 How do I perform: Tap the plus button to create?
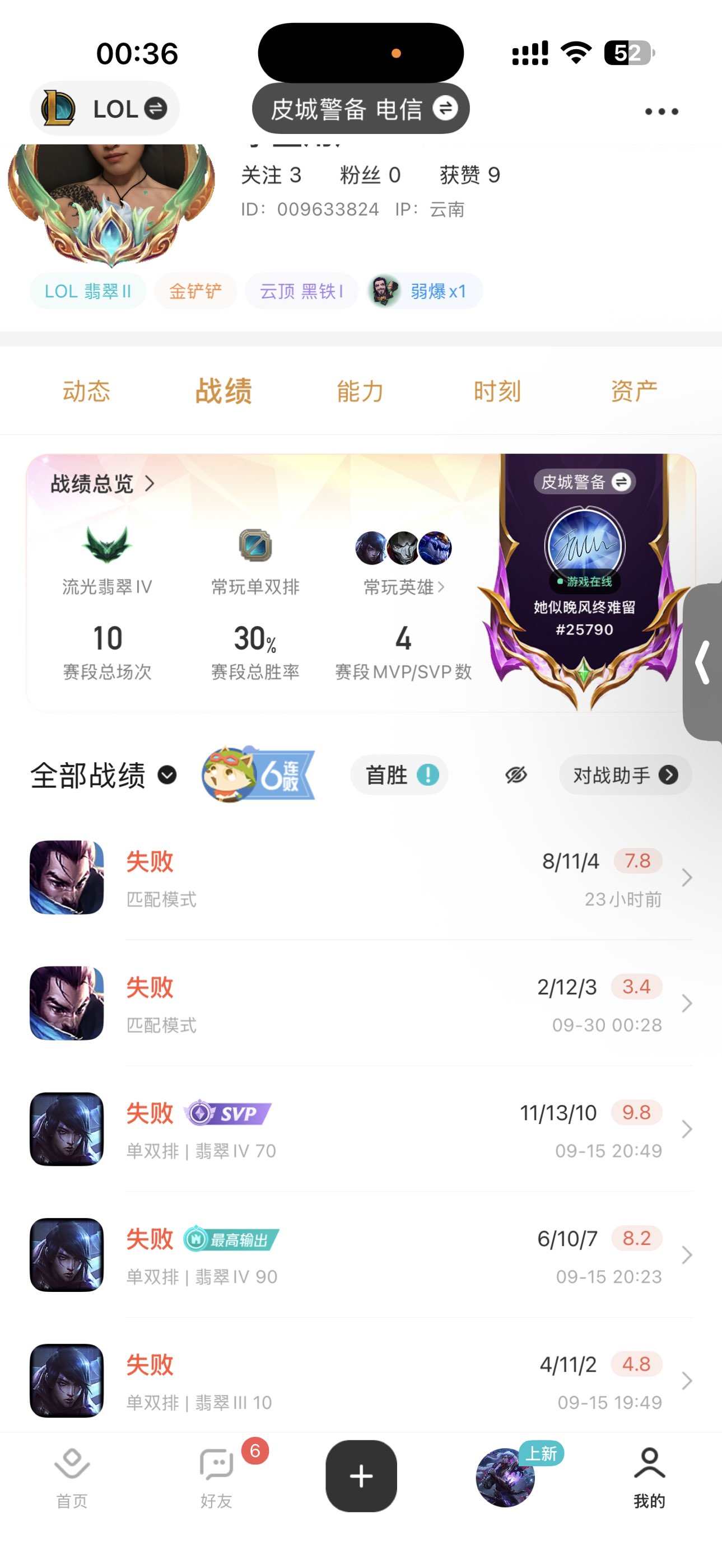[361, 1476]
